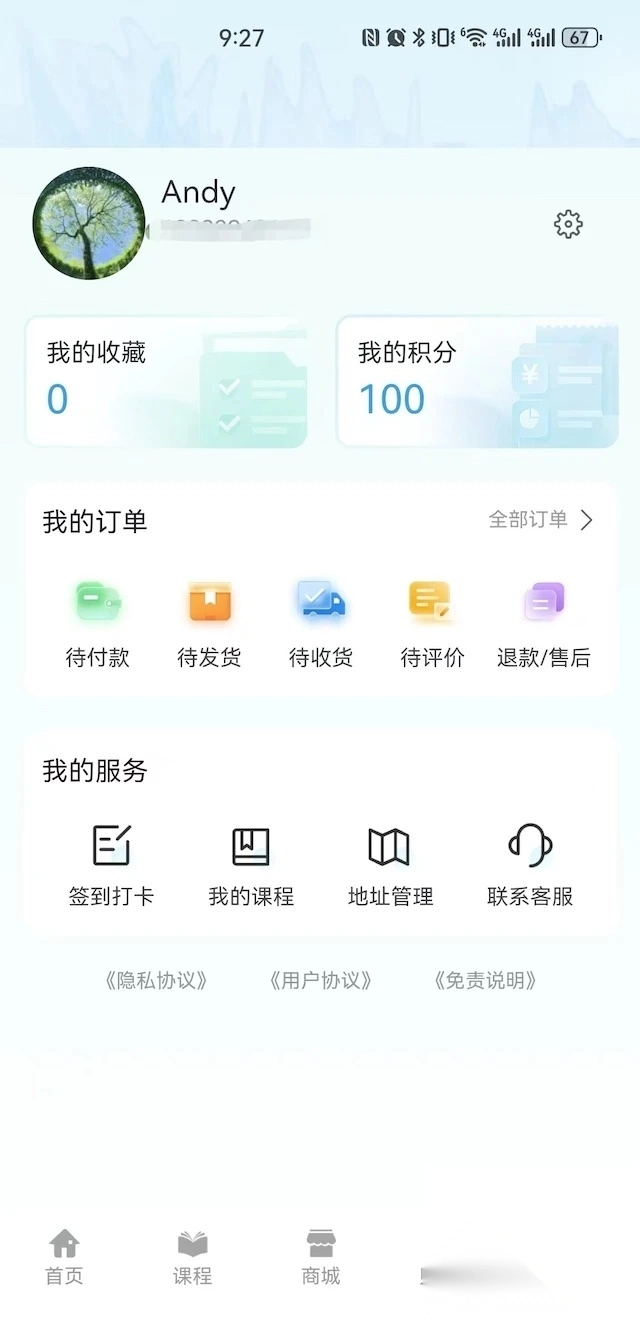Screen dimensions: 640x1320
Task: Tap Andy's profile avatar
Action: (x=89, y=223)
